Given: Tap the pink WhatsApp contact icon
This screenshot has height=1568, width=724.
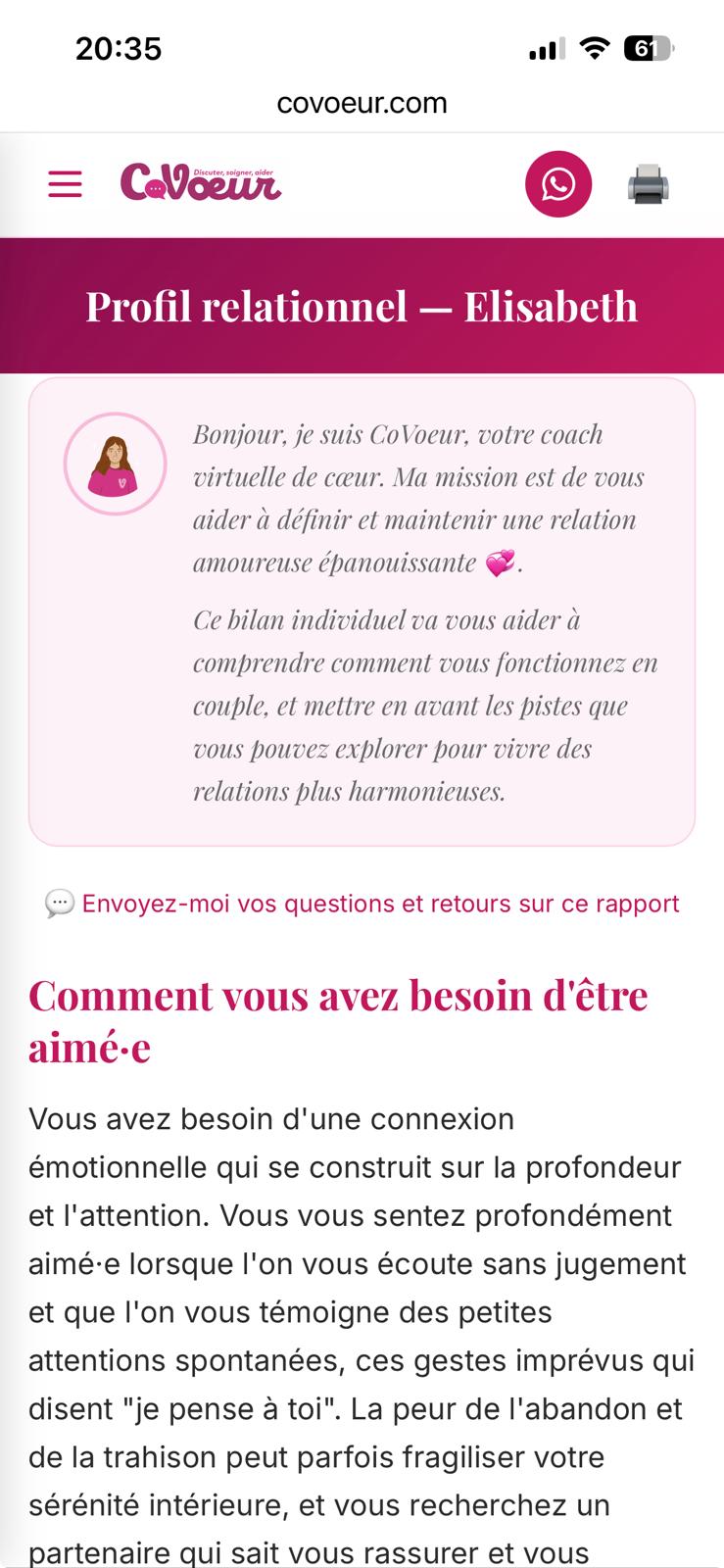Looking at the screenshot, I should point(558,183).
